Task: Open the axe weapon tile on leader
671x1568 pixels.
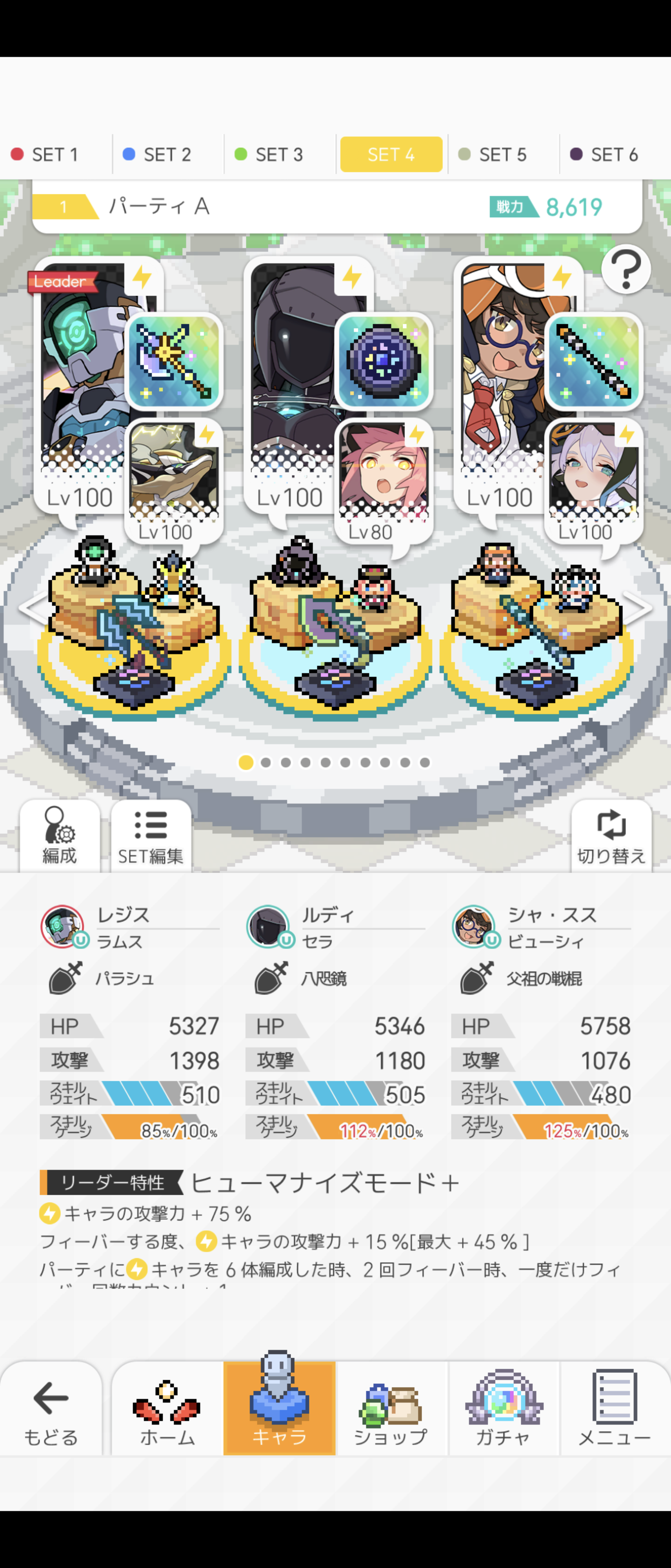Action: point(174,360)
